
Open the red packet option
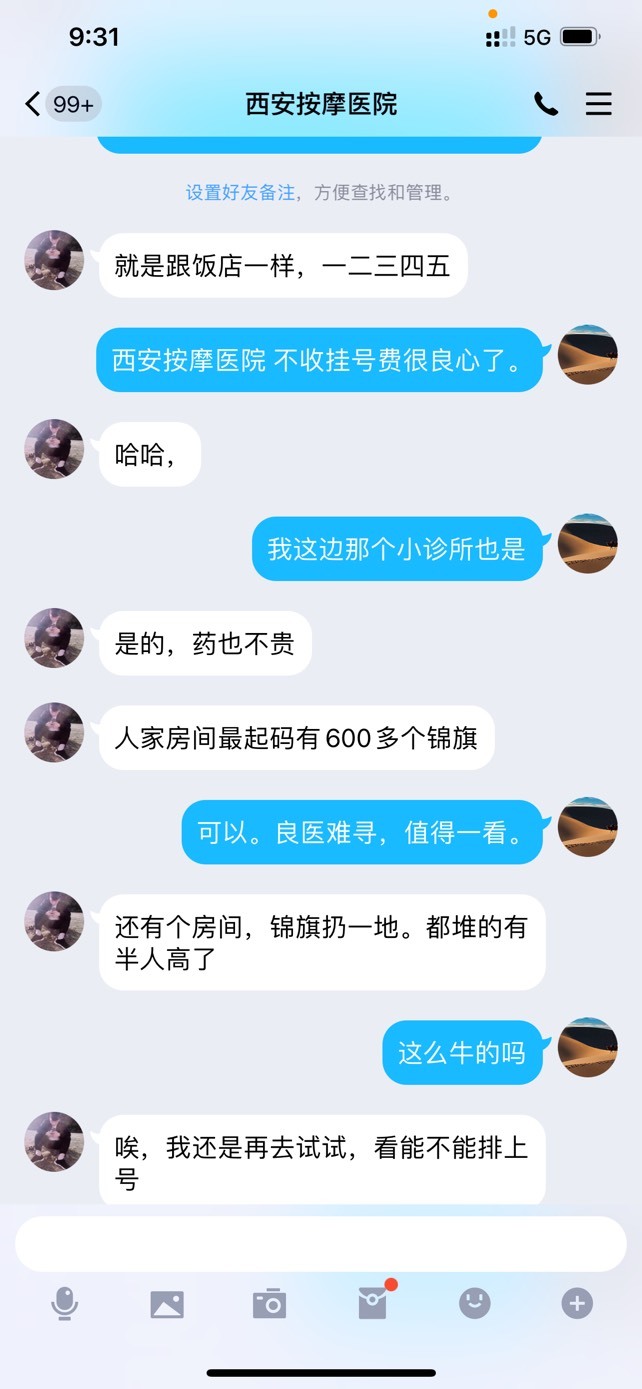tap(373, 1303)
